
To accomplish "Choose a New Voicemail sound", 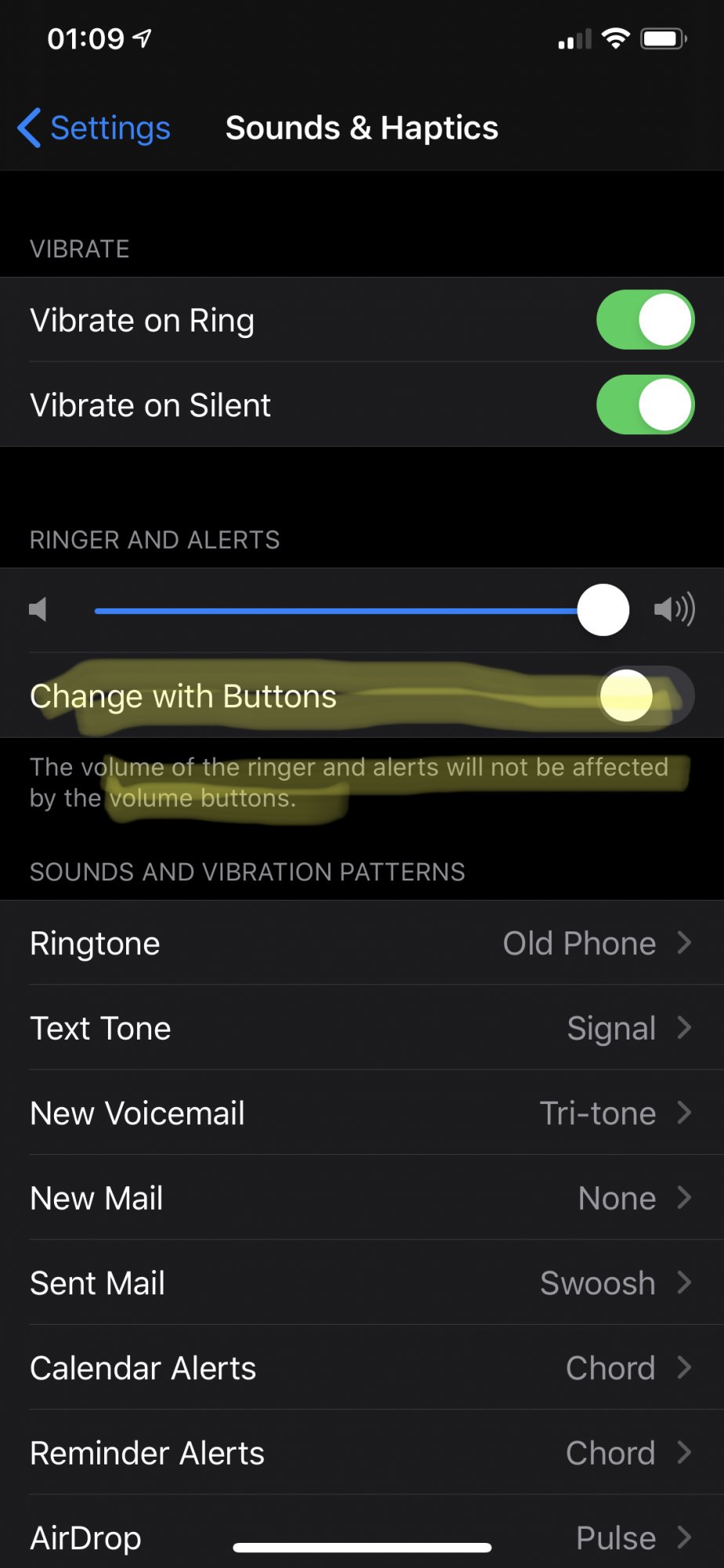I will tap(360, 1113).
